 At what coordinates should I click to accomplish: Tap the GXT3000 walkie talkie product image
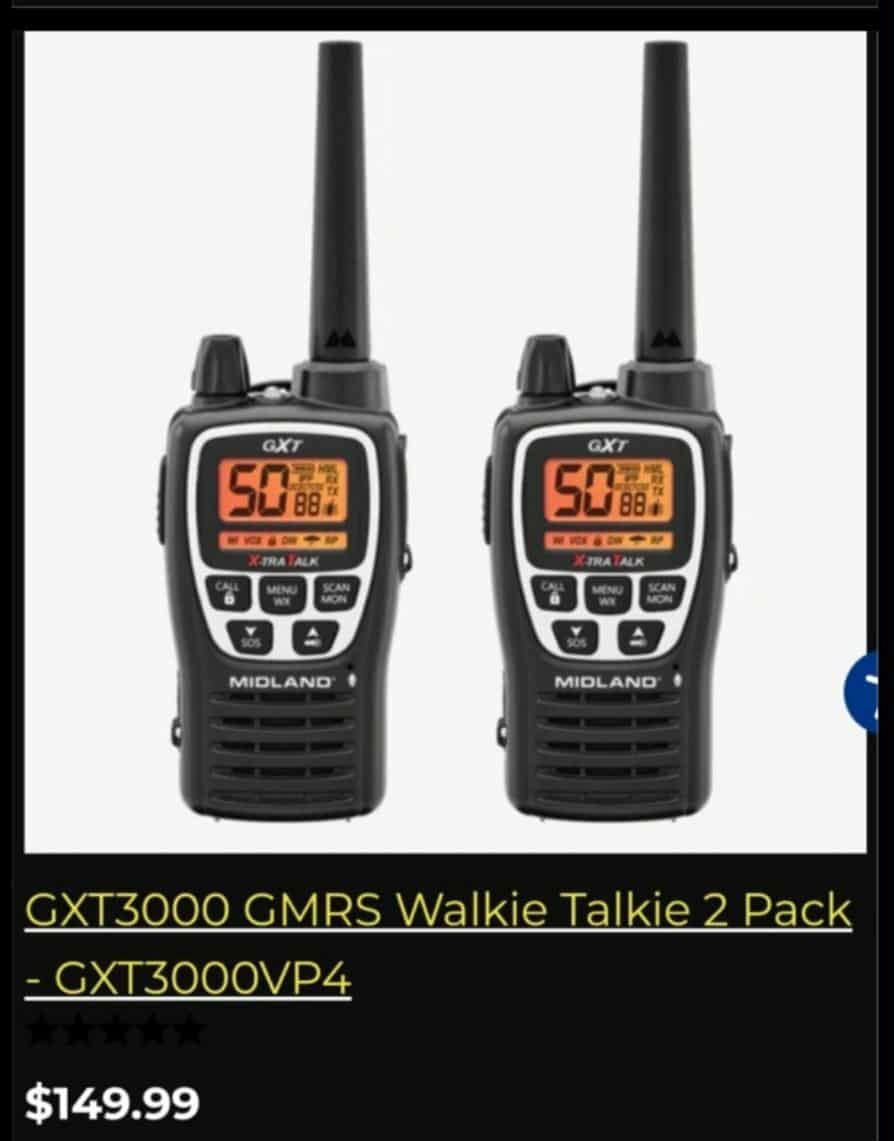(x=445, y=442)
